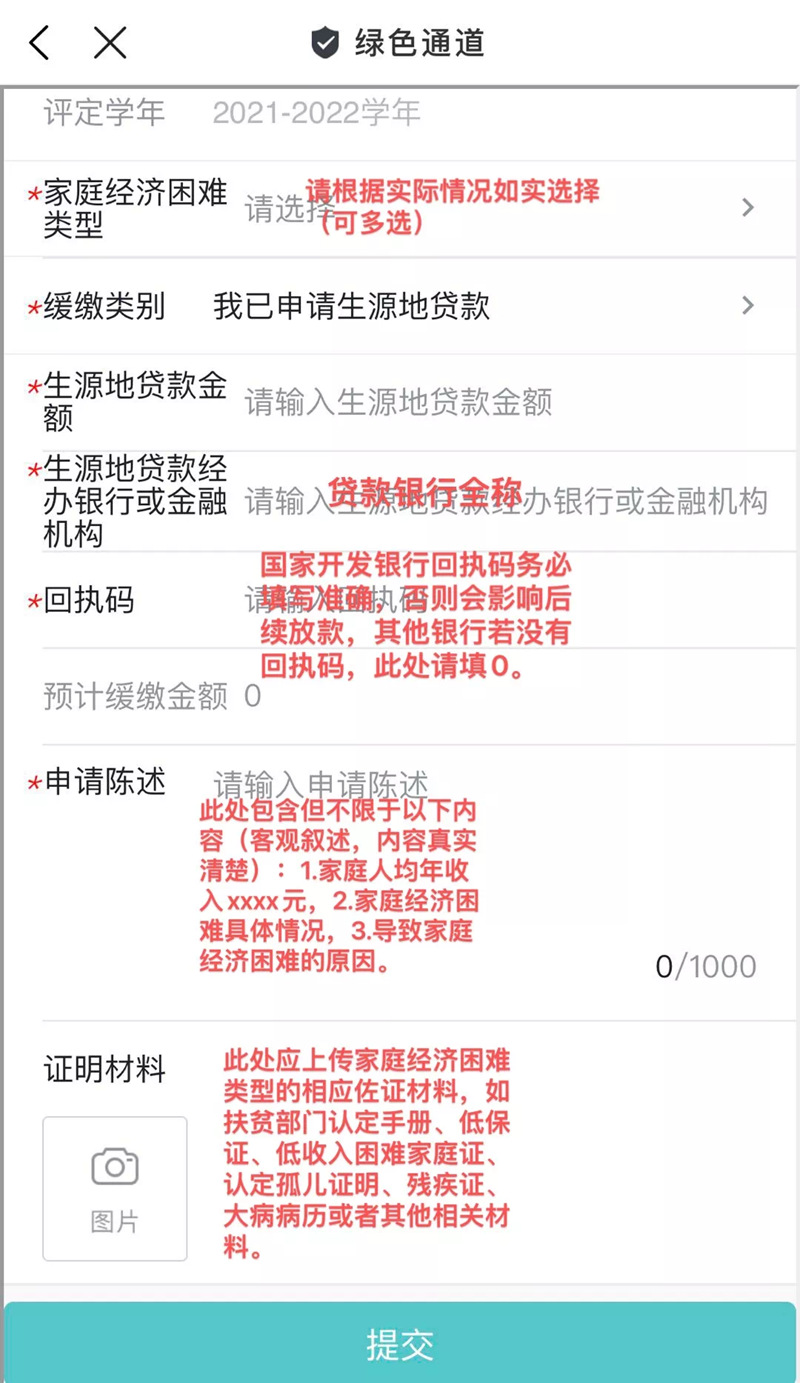Tap the 回执码 input field
800x1383 pixels.
point(507,600)
